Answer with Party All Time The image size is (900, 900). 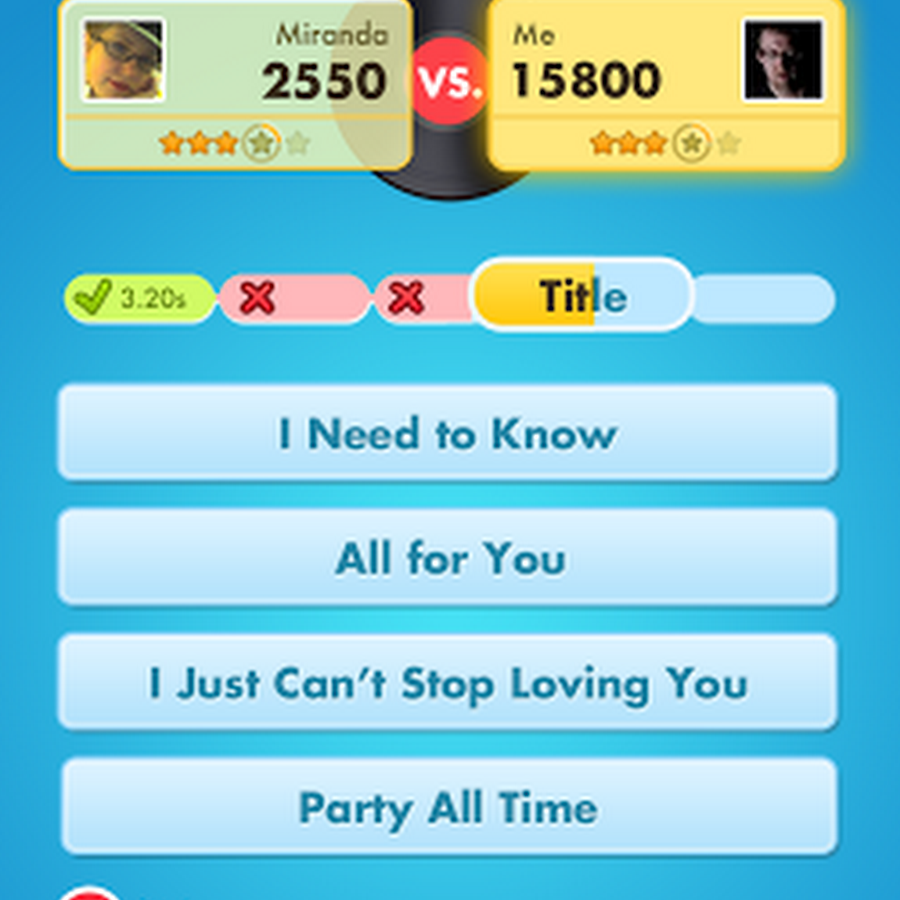447,807
